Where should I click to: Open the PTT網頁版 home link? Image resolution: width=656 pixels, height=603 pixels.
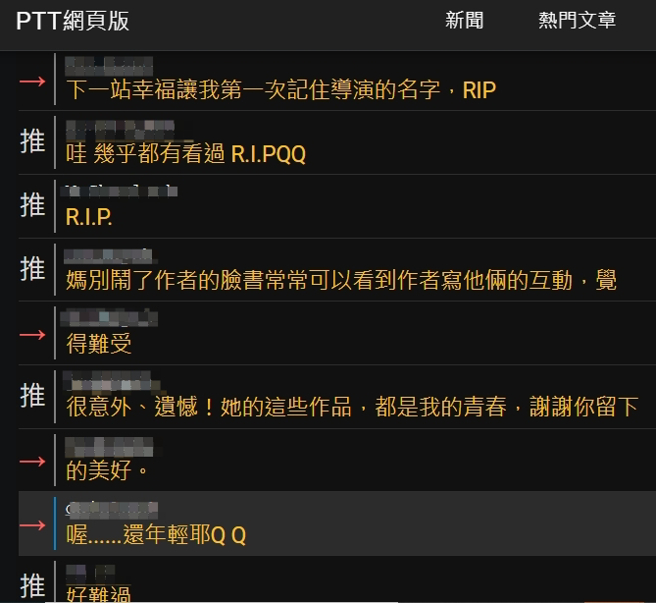(x=73, y=21)
